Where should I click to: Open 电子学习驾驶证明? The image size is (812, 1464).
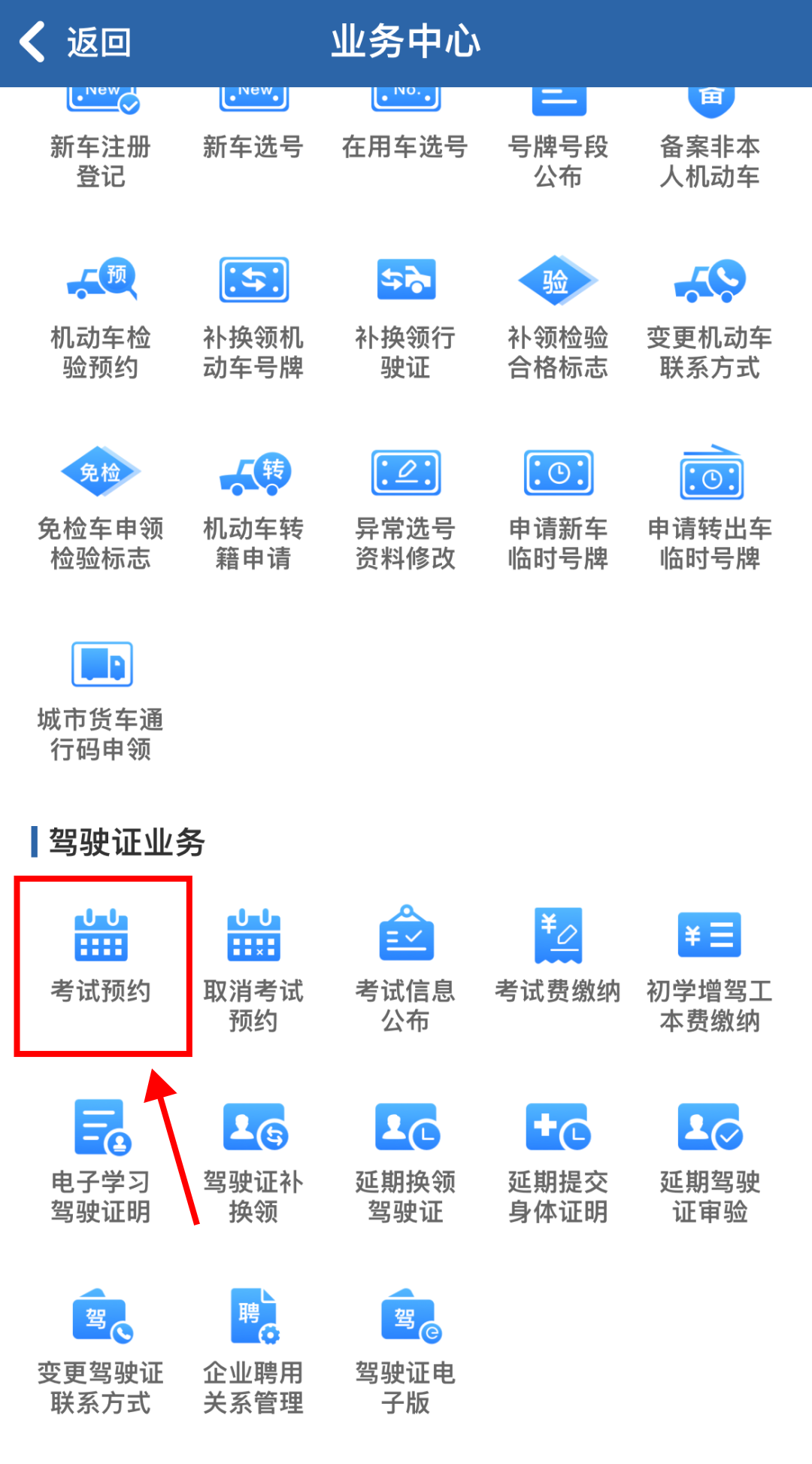click(101, 1159)
